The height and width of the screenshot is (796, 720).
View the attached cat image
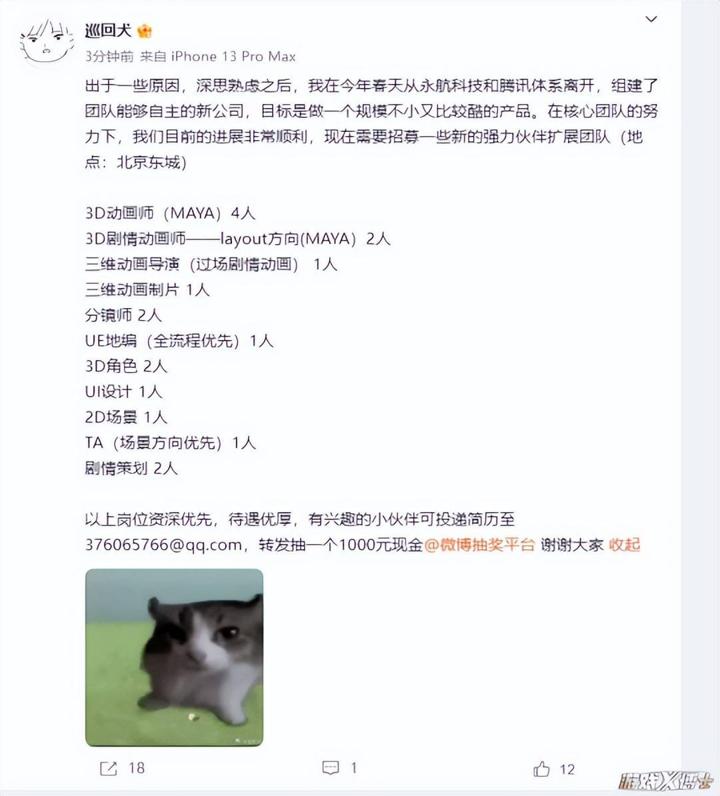(x=174, y=657)
